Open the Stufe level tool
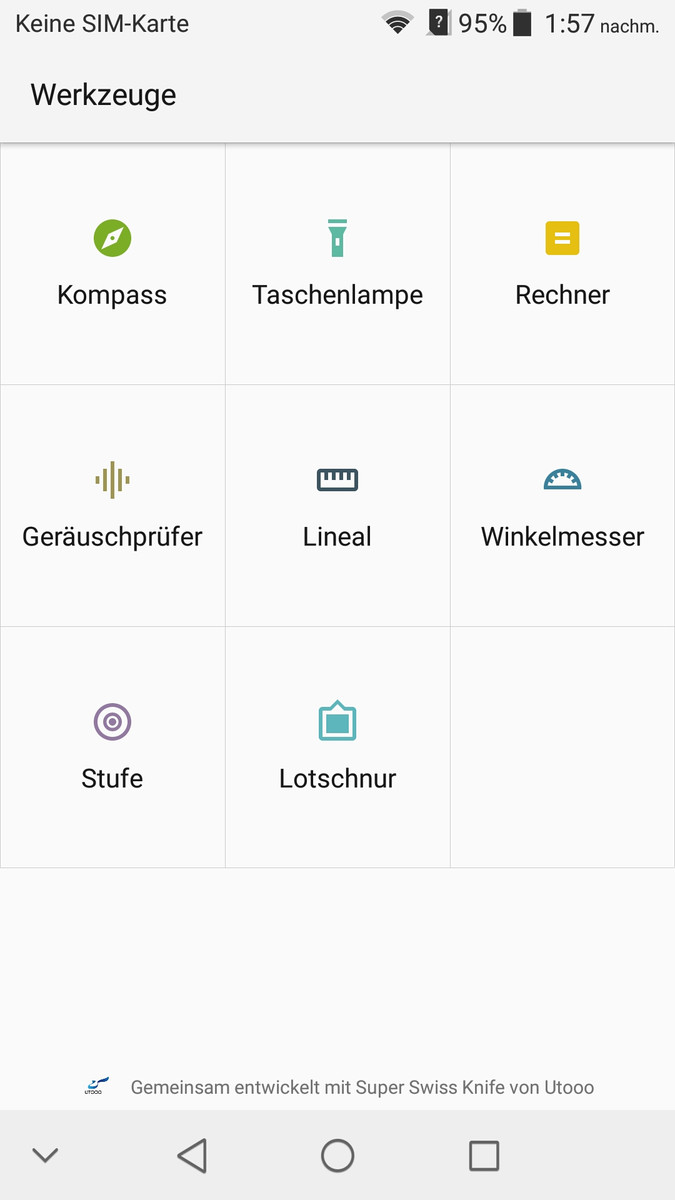 [x=112, y=747]
